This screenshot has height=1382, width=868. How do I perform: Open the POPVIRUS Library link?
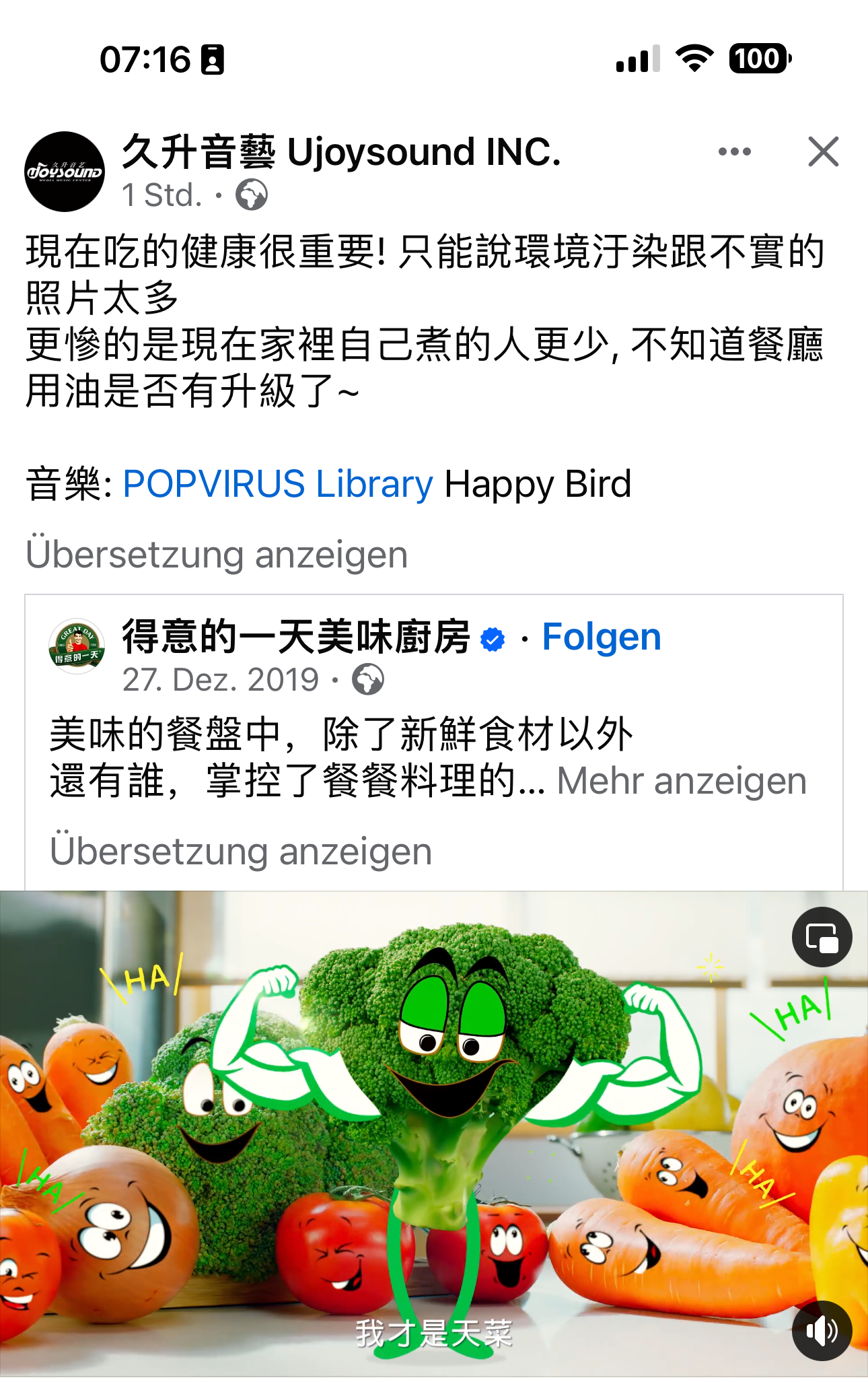click(x=278, y=484)
